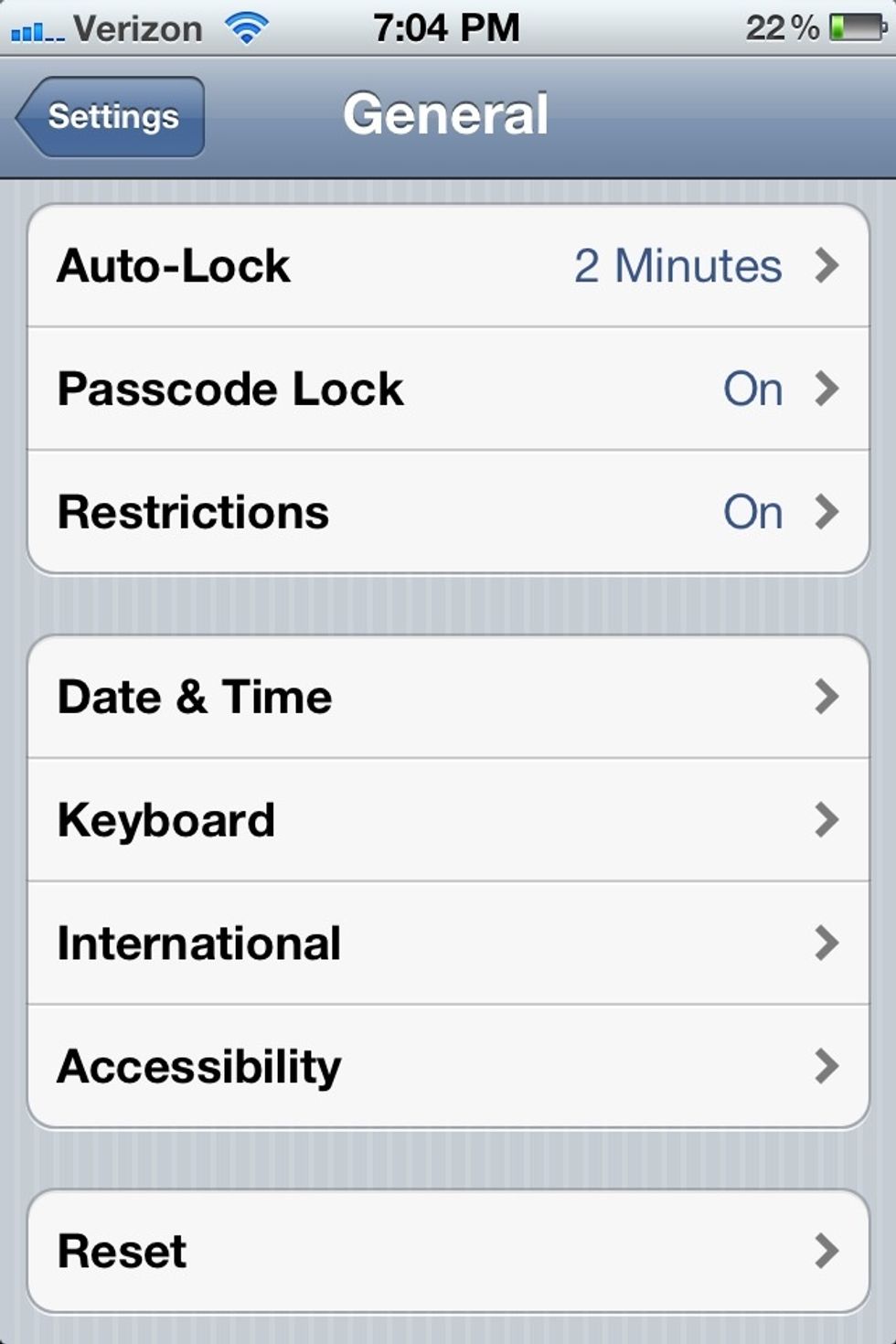Open Keyboard settings

(x=448, y=820)
